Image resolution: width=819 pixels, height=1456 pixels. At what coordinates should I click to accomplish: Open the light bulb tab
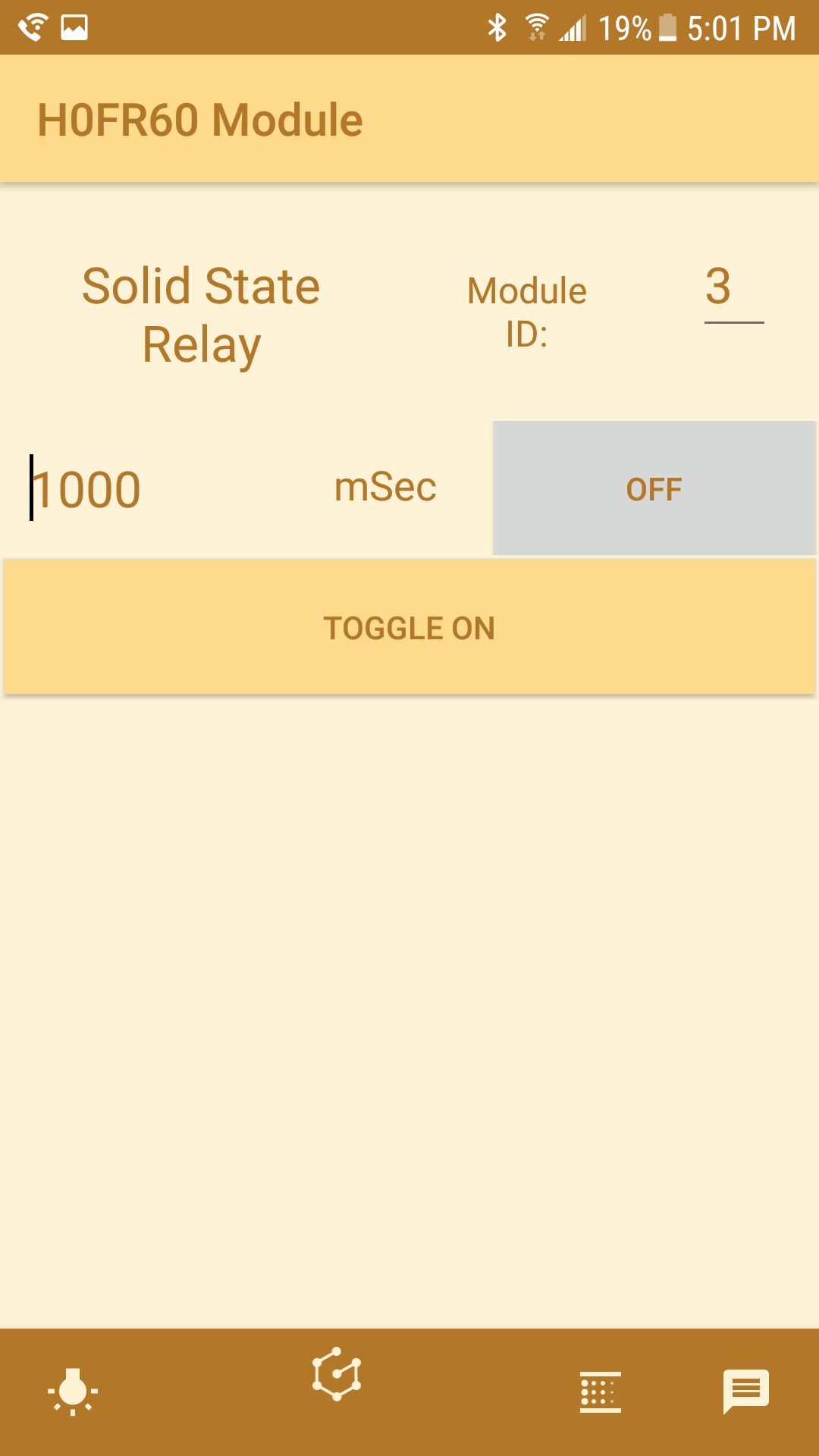tap(73, 1392)
